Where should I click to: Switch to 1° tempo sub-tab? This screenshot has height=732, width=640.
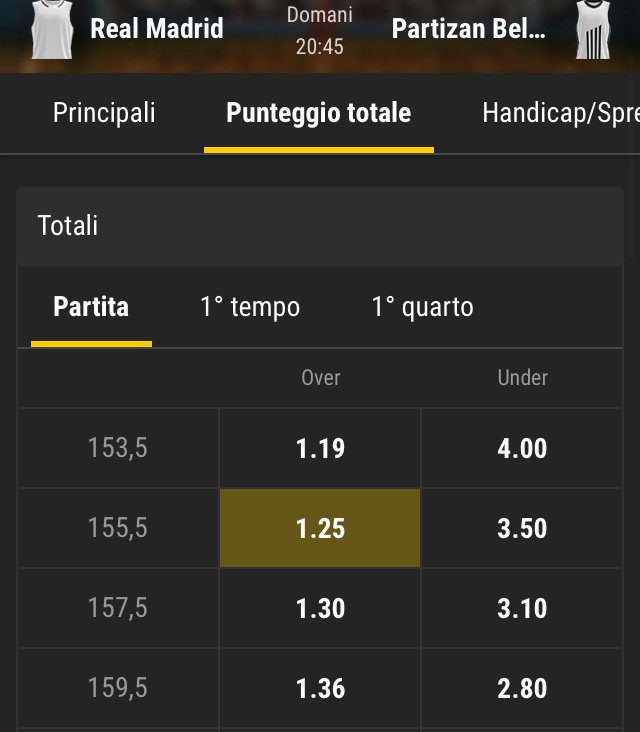(250, 307)
